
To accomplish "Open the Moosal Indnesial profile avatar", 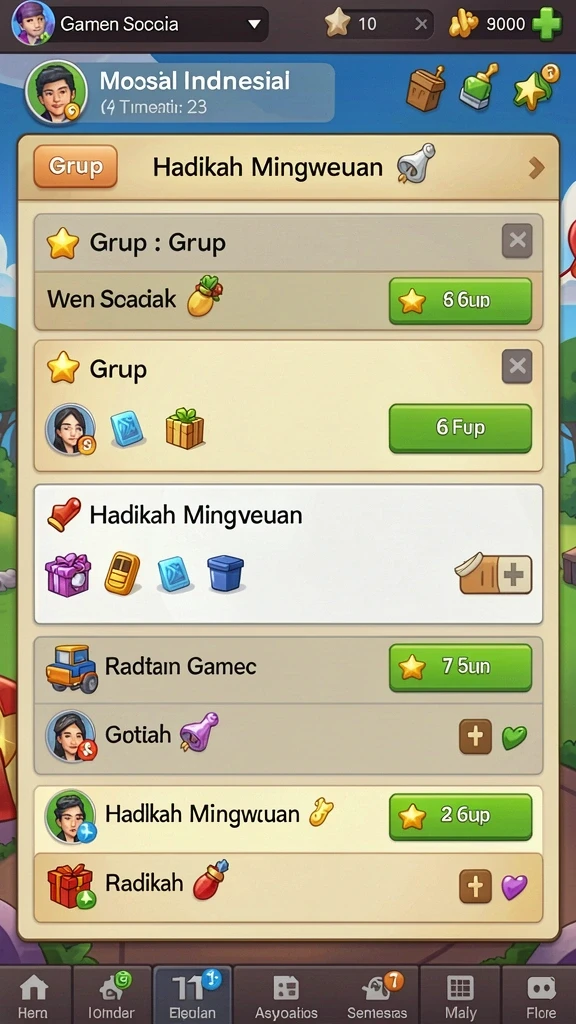I will point(56,92).
